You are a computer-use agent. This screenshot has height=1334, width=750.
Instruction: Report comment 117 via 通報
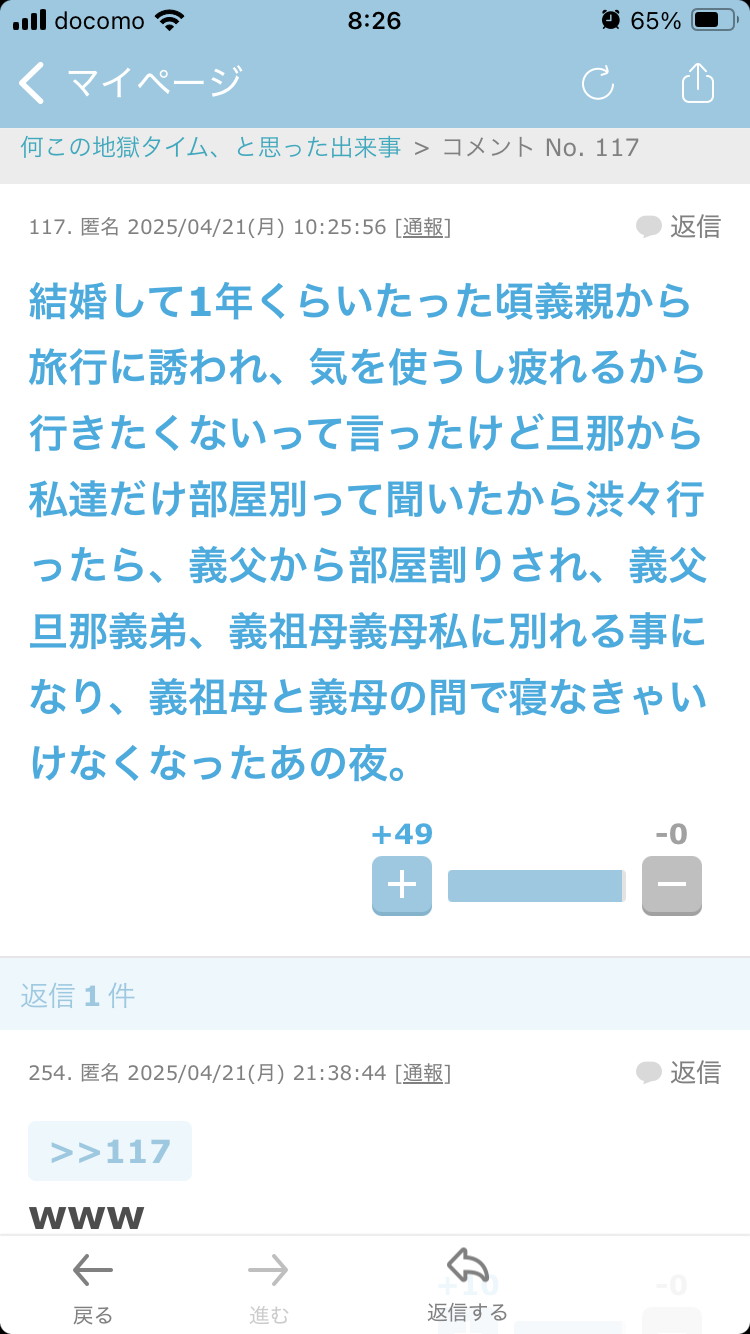[423, 228]
